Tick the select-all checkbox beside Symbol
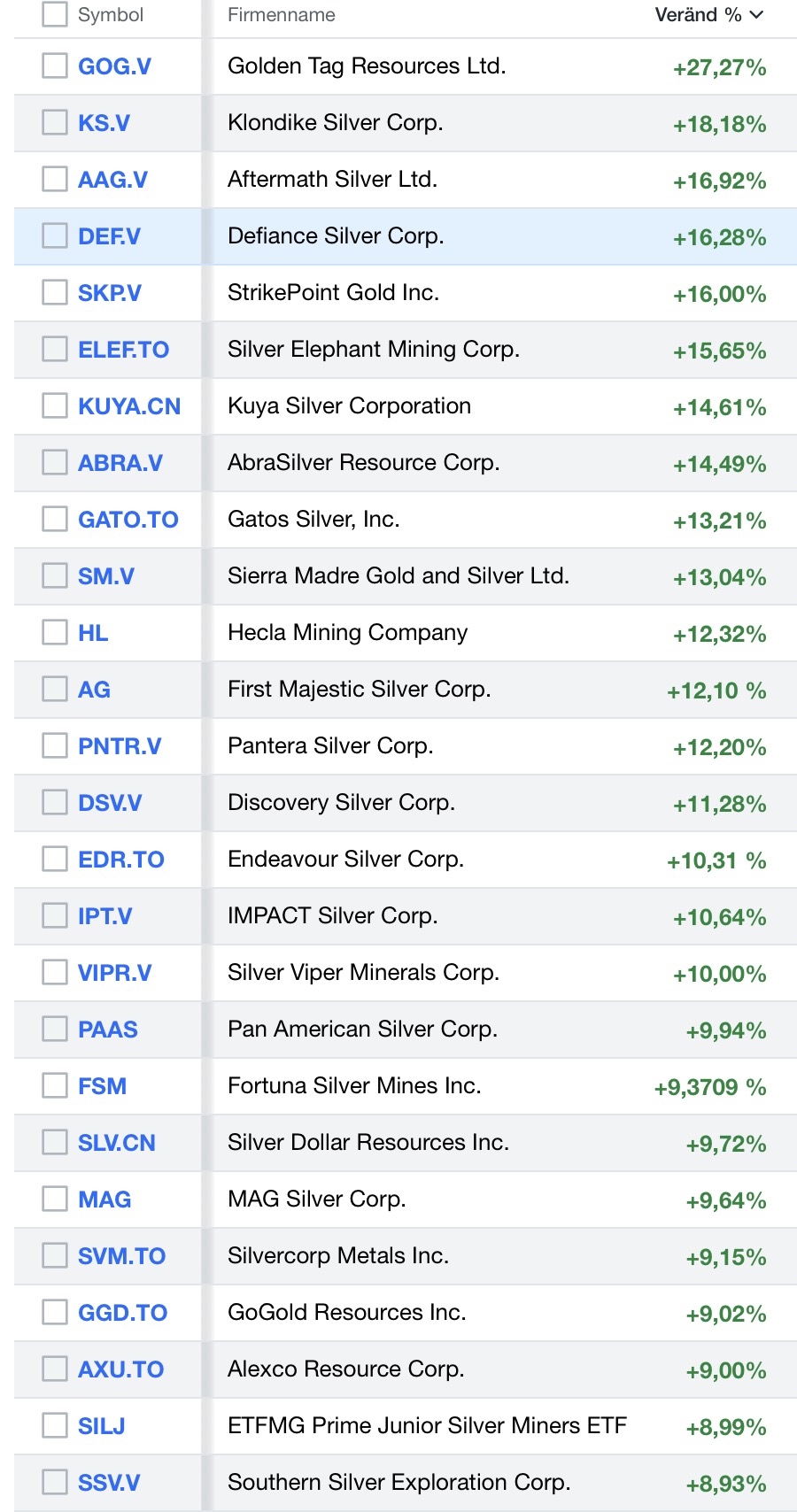The width and height of the screenshot is (797, 1512). tap(55, 14)
